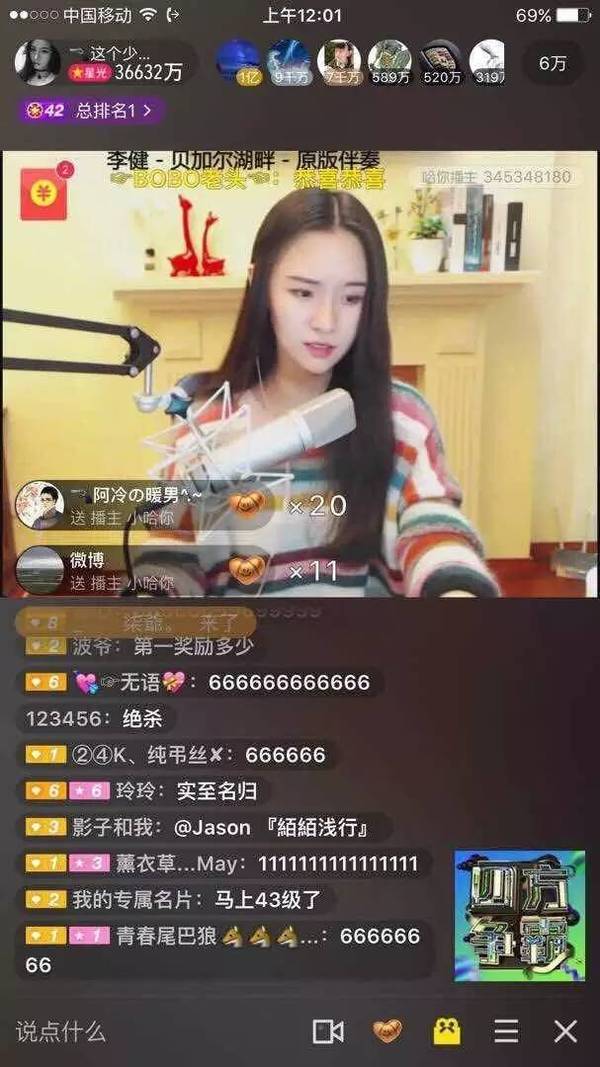Open the streamer's profile avatar

[37, 63]
